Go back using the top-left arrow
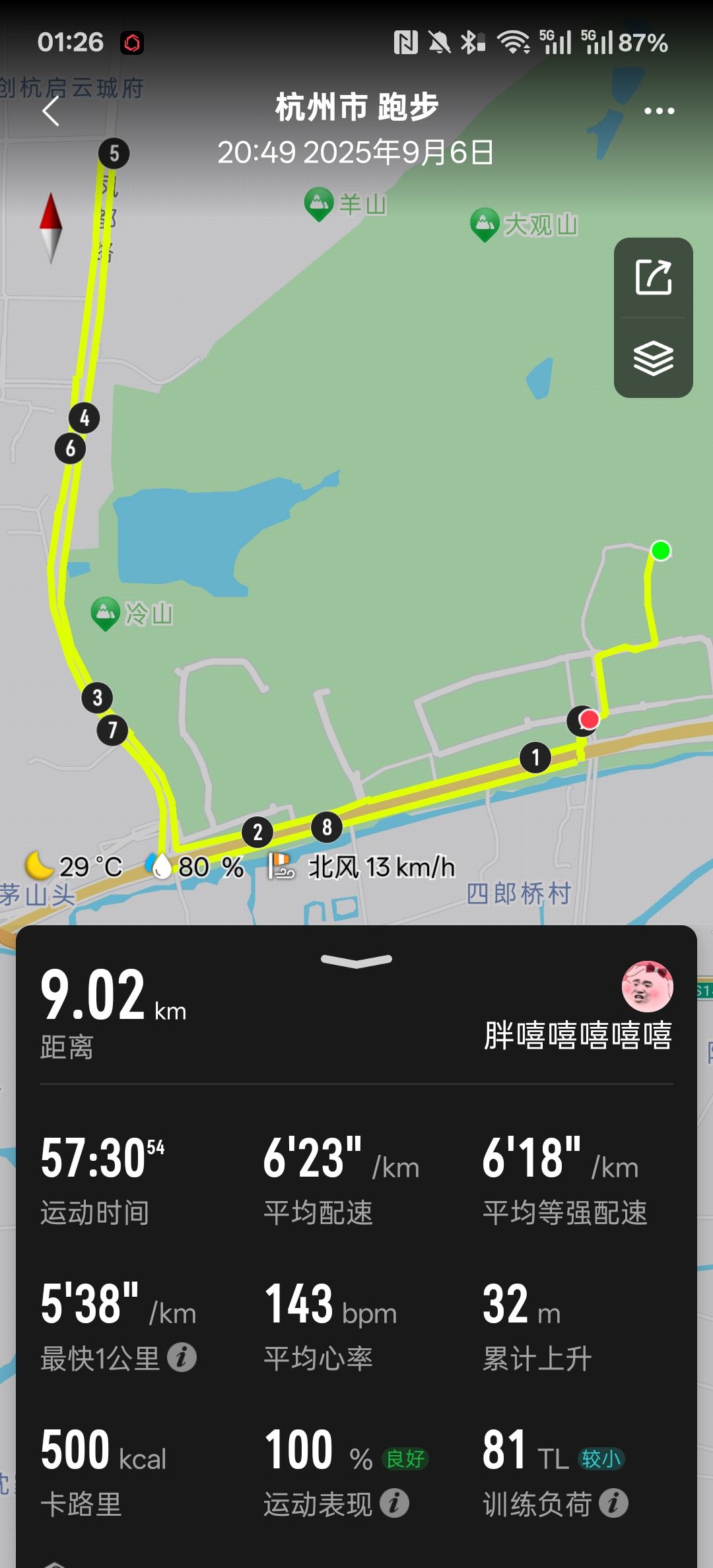 click(51, 111)
